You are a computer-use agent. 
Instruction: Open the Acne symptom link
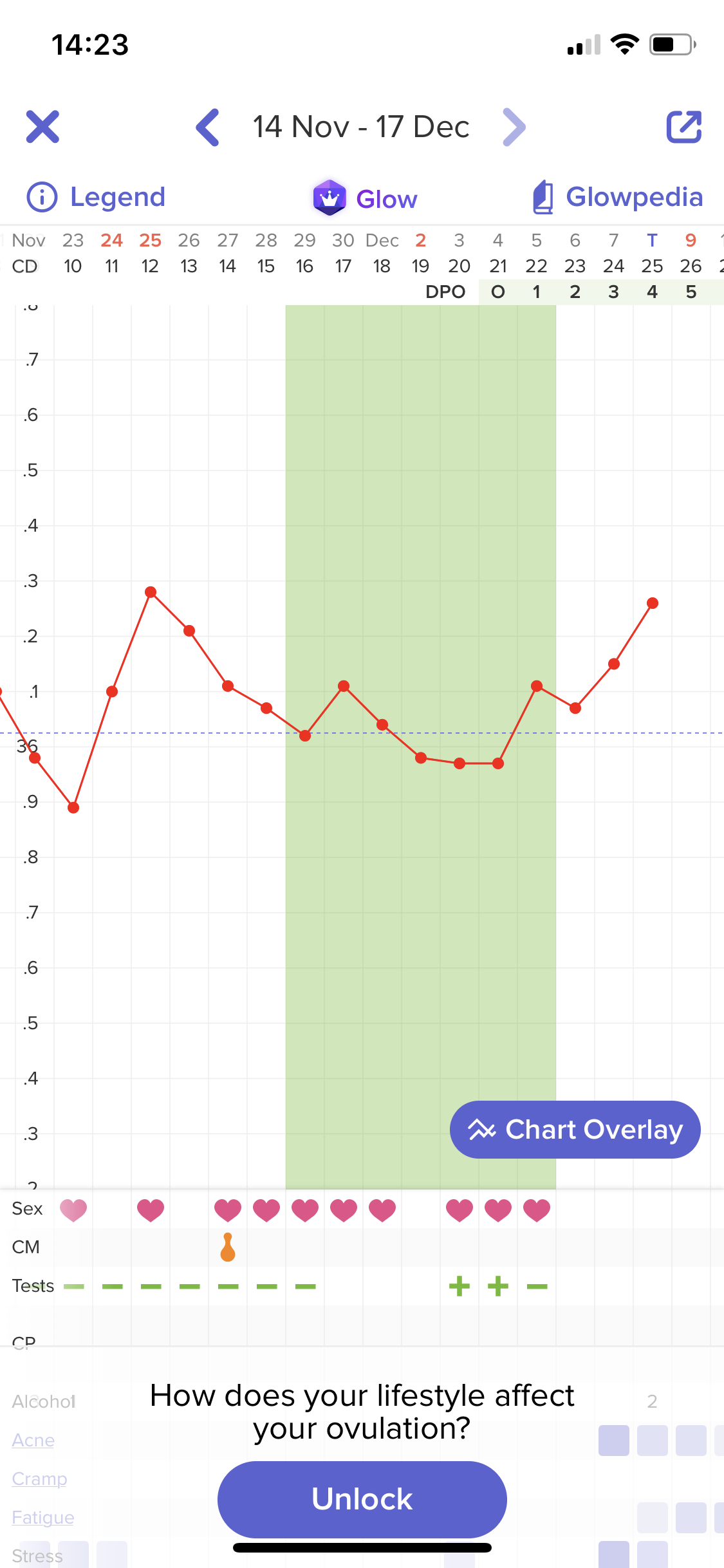tap(33, 1440)
